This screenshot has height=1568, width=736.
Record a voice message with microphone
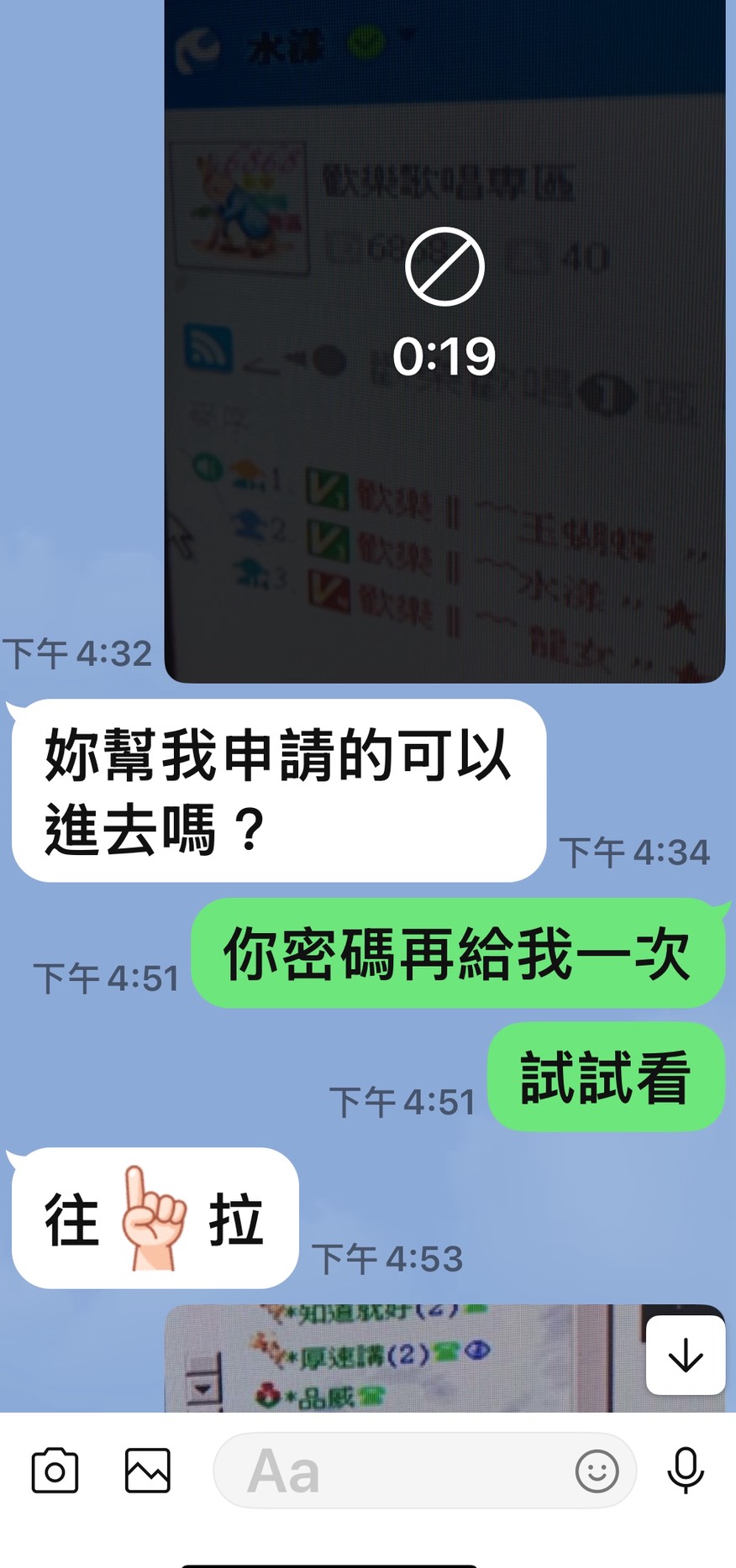click(x=686, y=1471)
